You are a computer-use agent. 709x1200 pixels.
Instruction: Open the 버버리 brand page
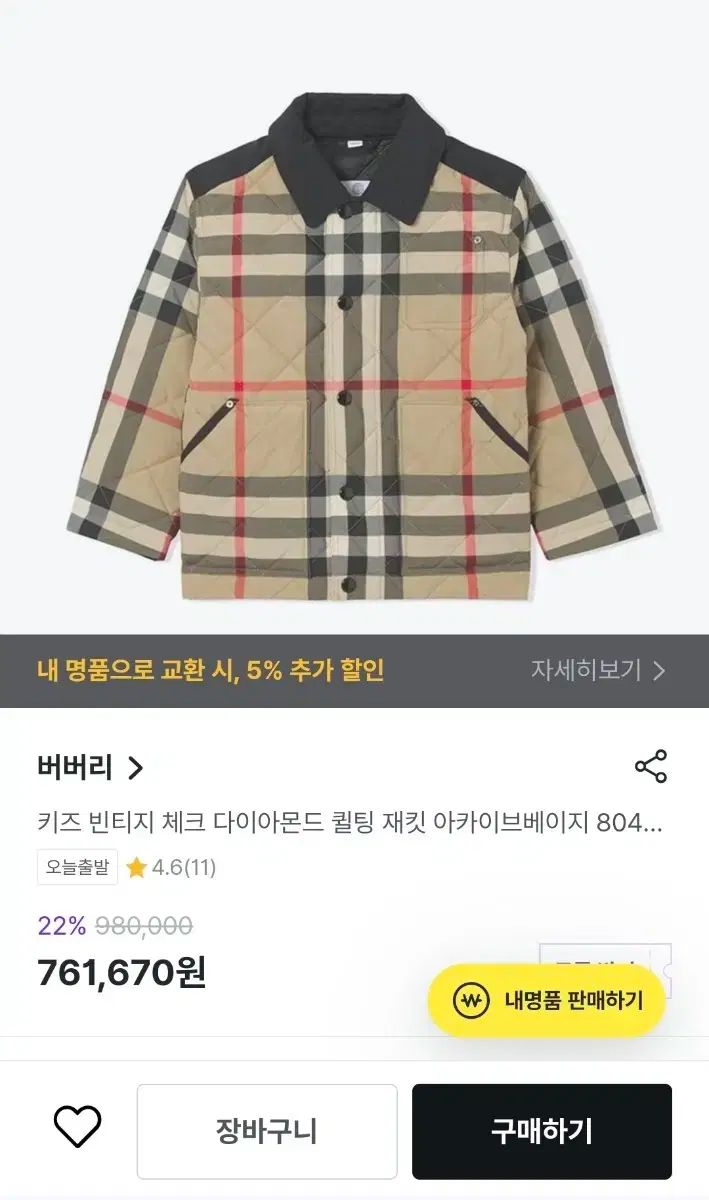coord(90,768)
